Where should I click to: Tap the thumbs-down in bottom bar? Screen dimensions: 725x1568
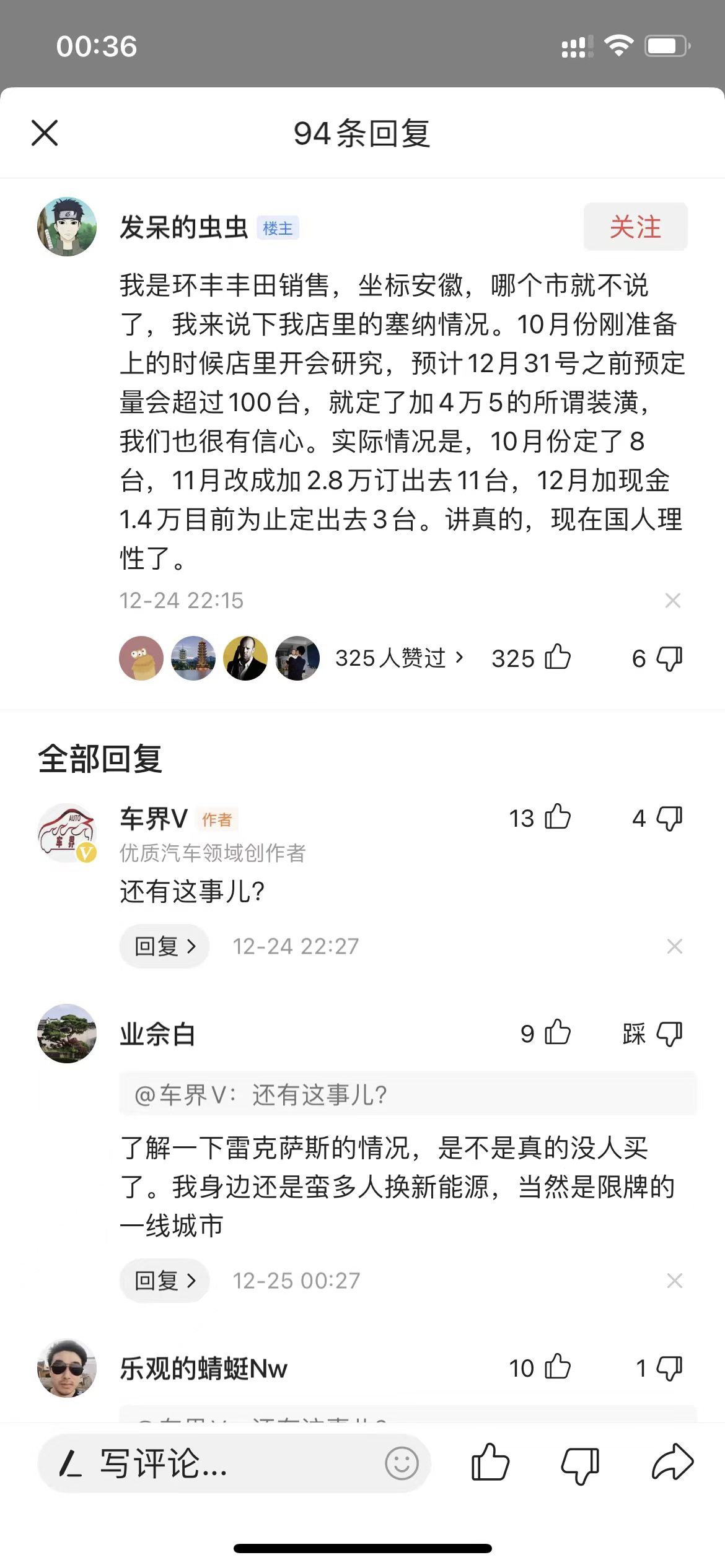(x=580, y=1465)
